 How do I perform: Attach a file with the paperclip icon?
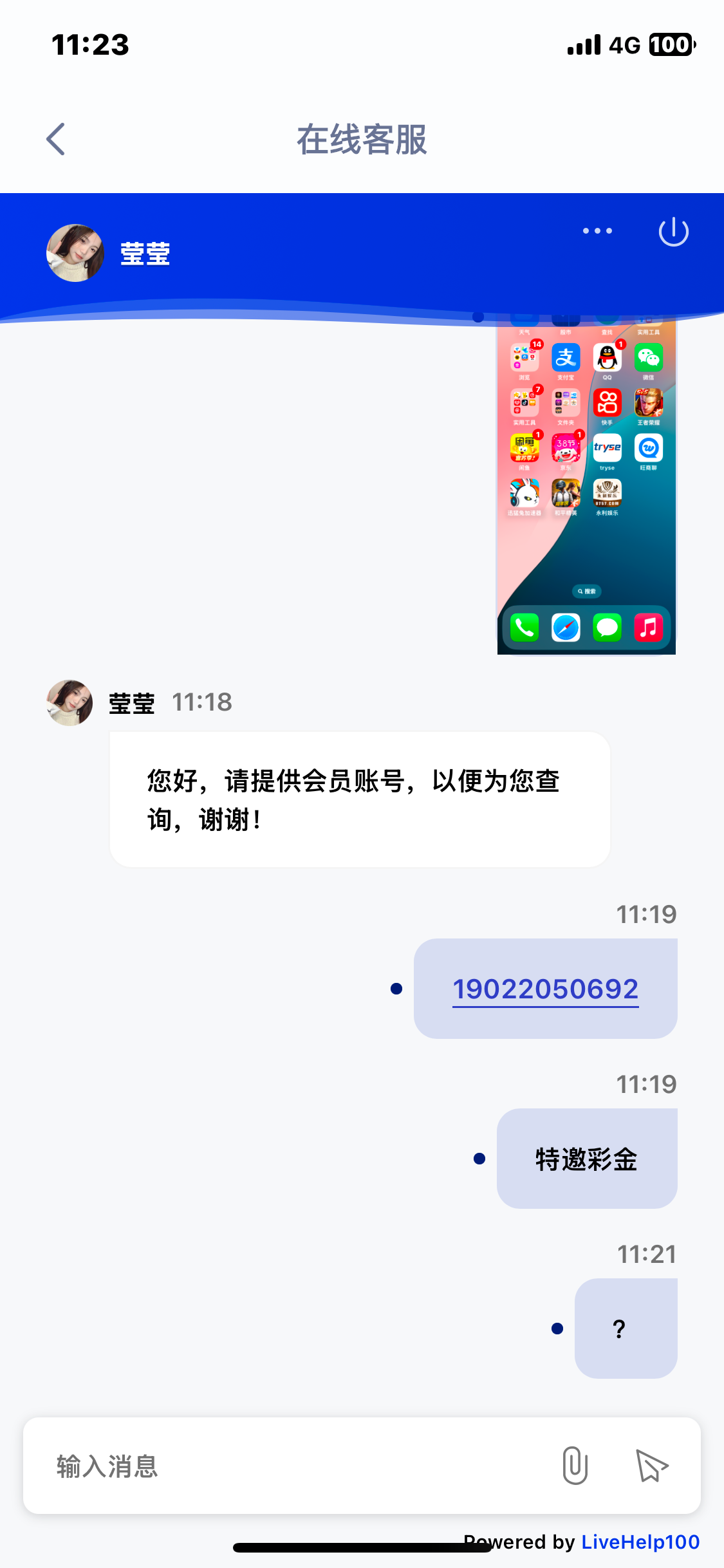(575, 1466)
